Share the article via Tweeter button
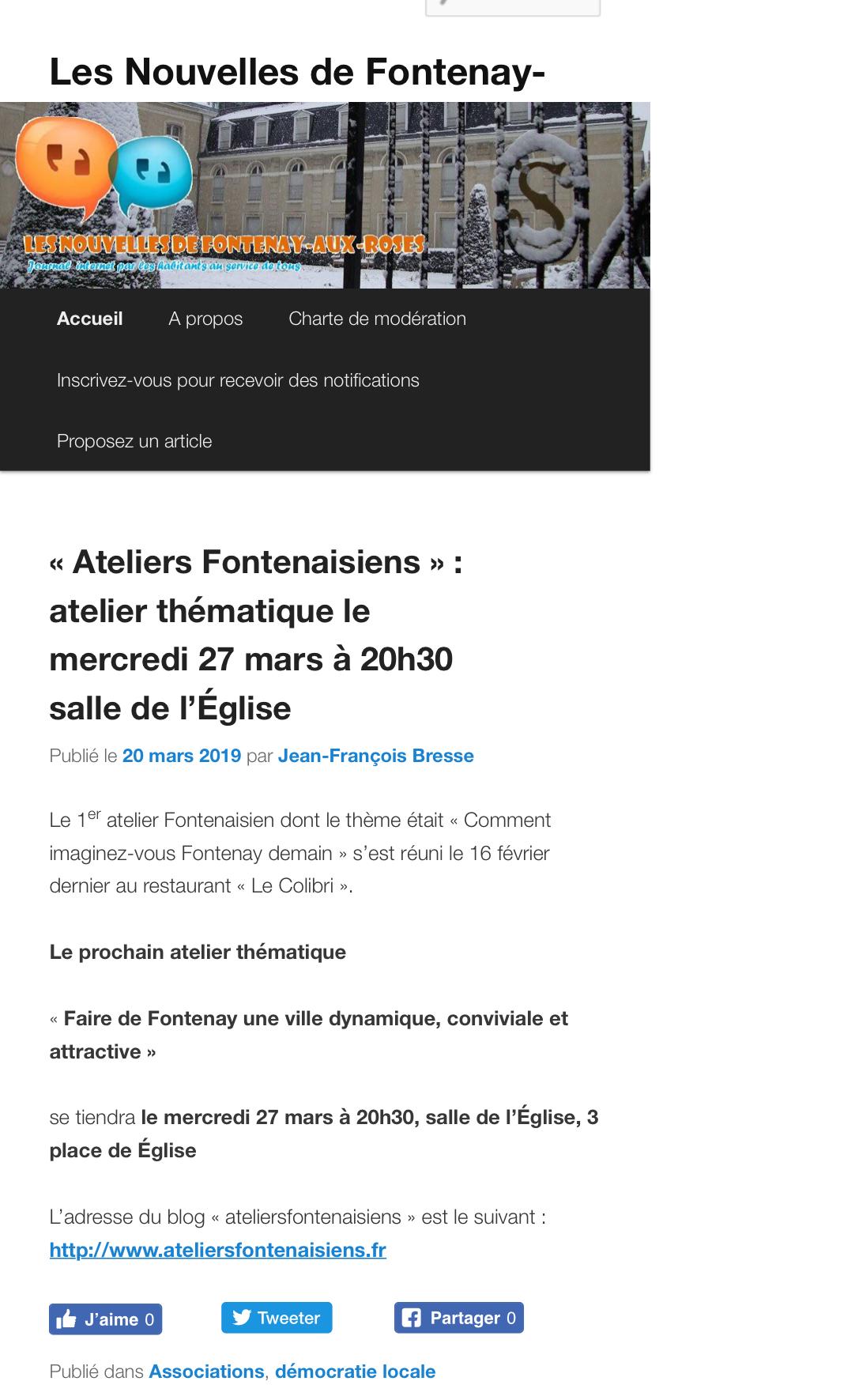This screenshot has height=1400, width=855. [277, 1318]
